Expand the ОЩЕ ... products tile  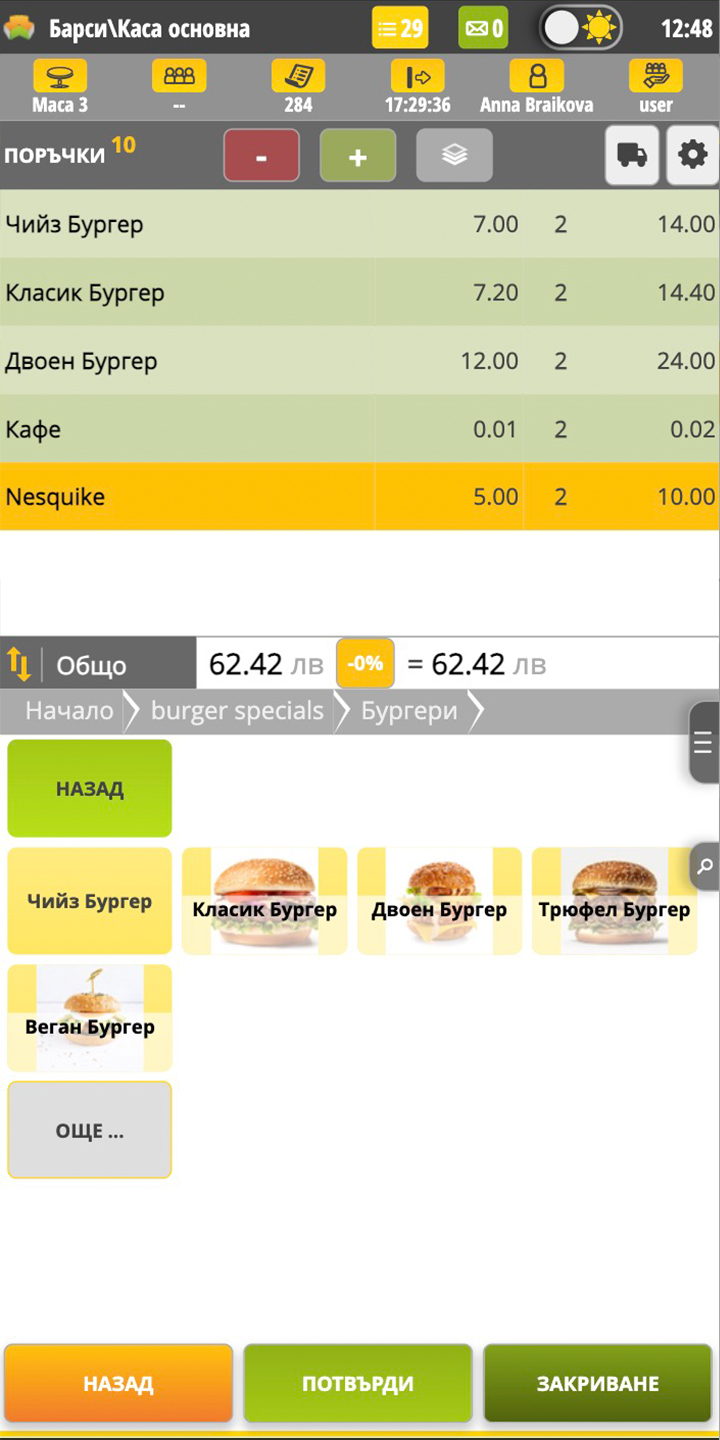[89, 1129]
